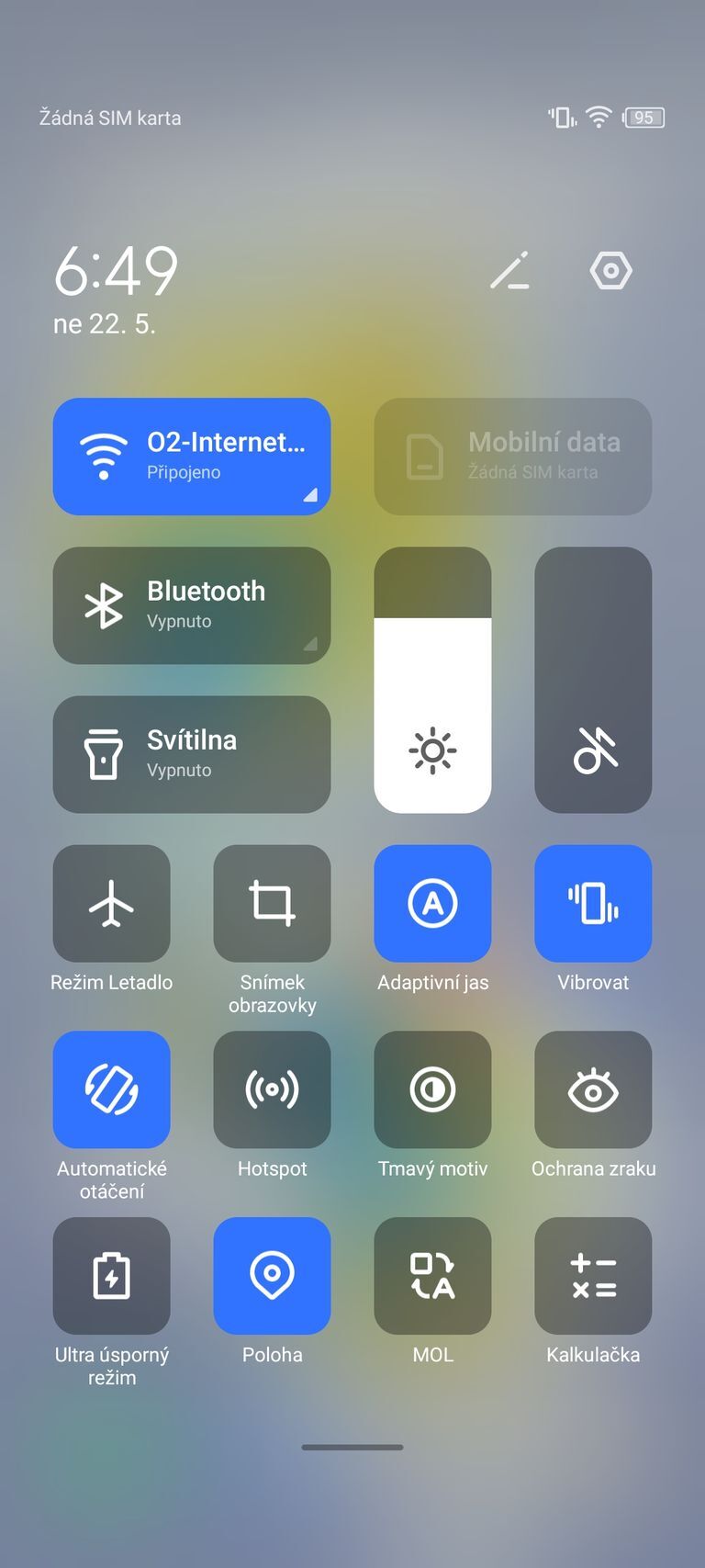Turn on the Svítilna flashlight
This screenshot has height=1568, width=705.
click(191, 753)
